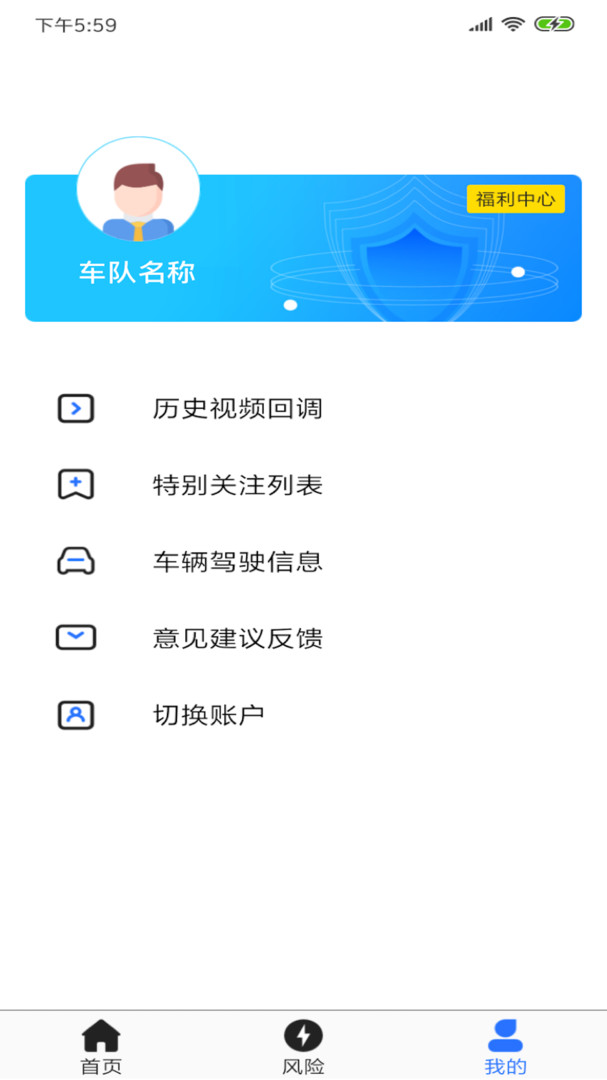Select the 我的 profile tab
Viewport: 607px width, 1080px height.
[x=505, y=1046]
